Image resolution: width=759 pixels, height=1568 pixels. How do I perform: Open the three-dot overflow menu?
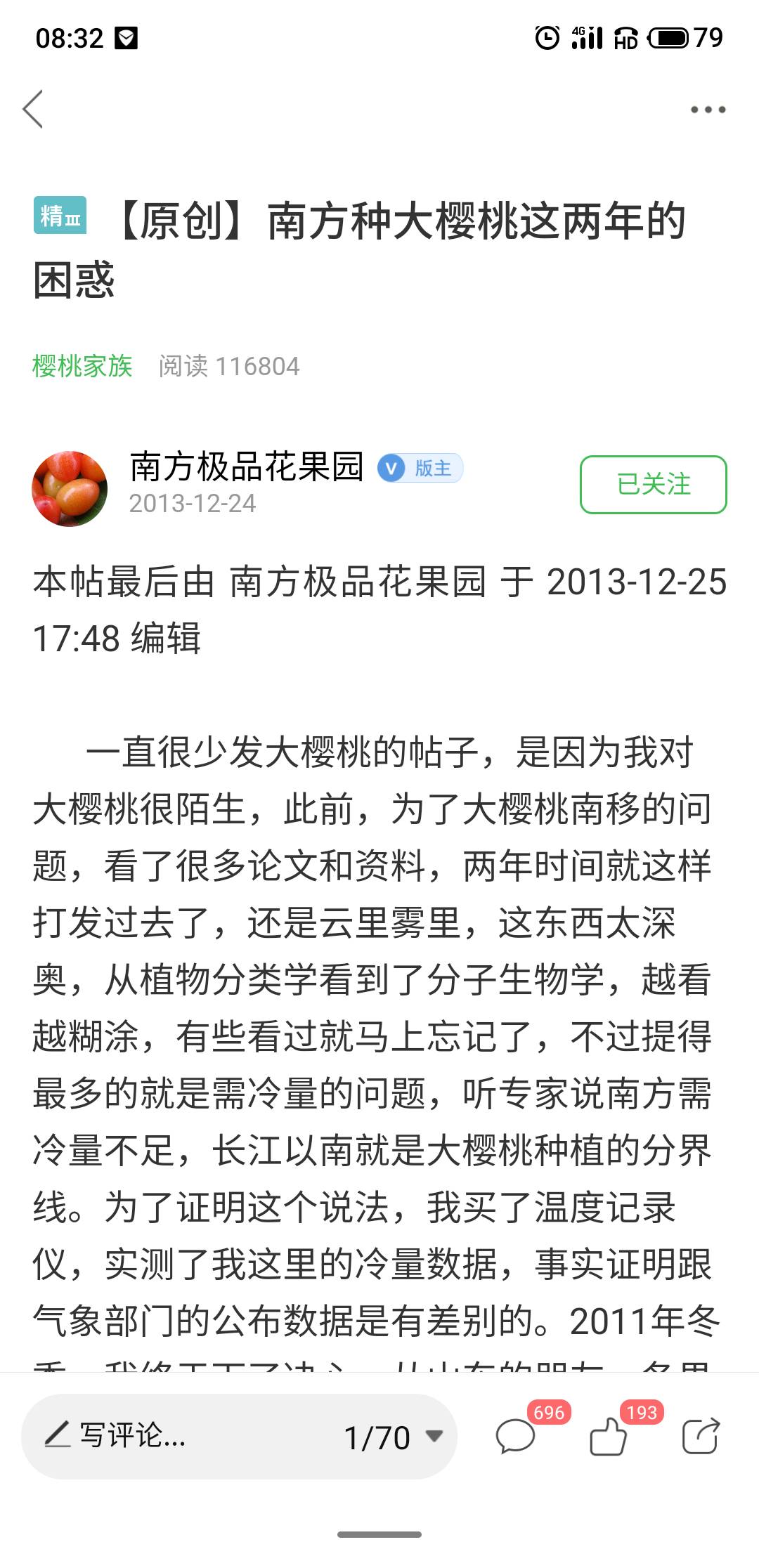[708, 110]
